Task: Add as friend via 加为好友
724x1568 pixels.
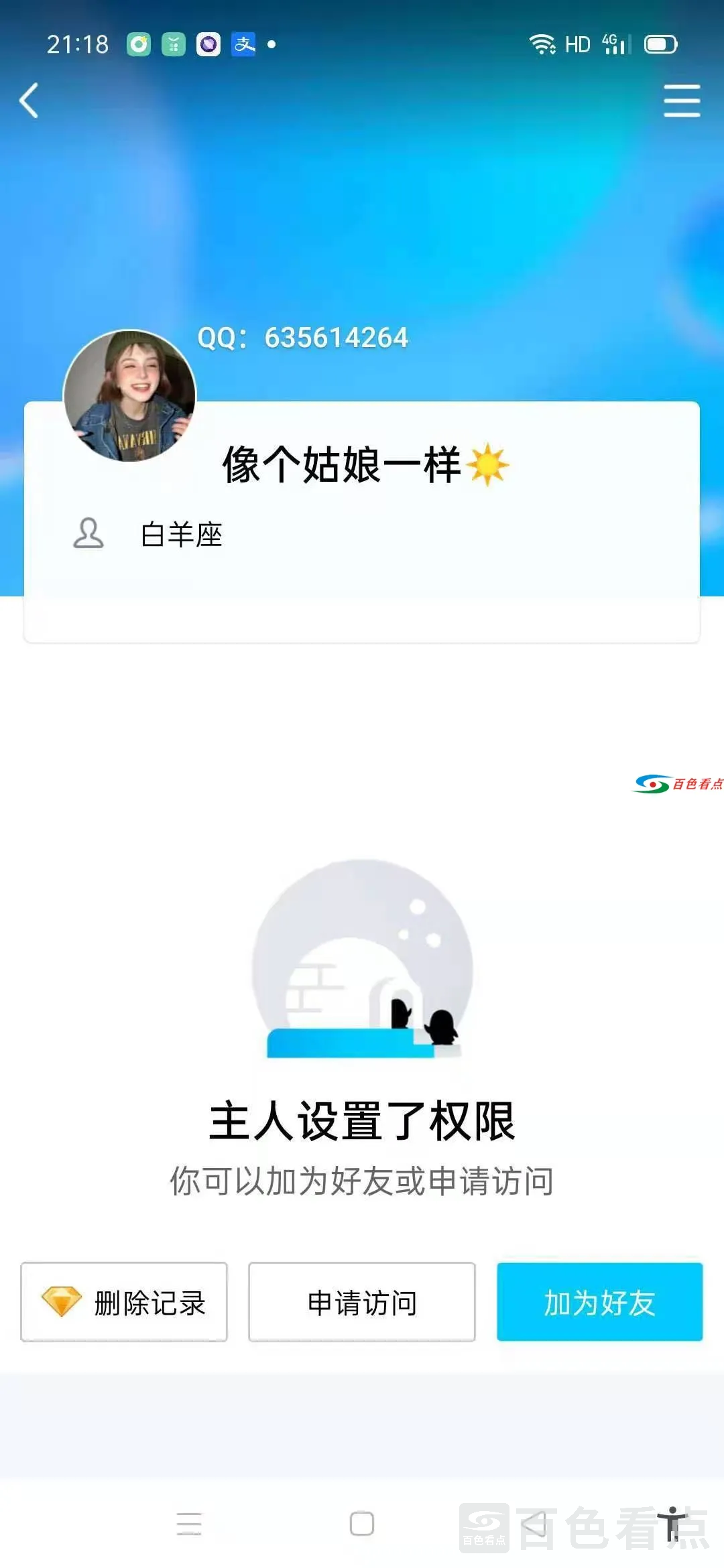Action: click(x=599, y=1302)
